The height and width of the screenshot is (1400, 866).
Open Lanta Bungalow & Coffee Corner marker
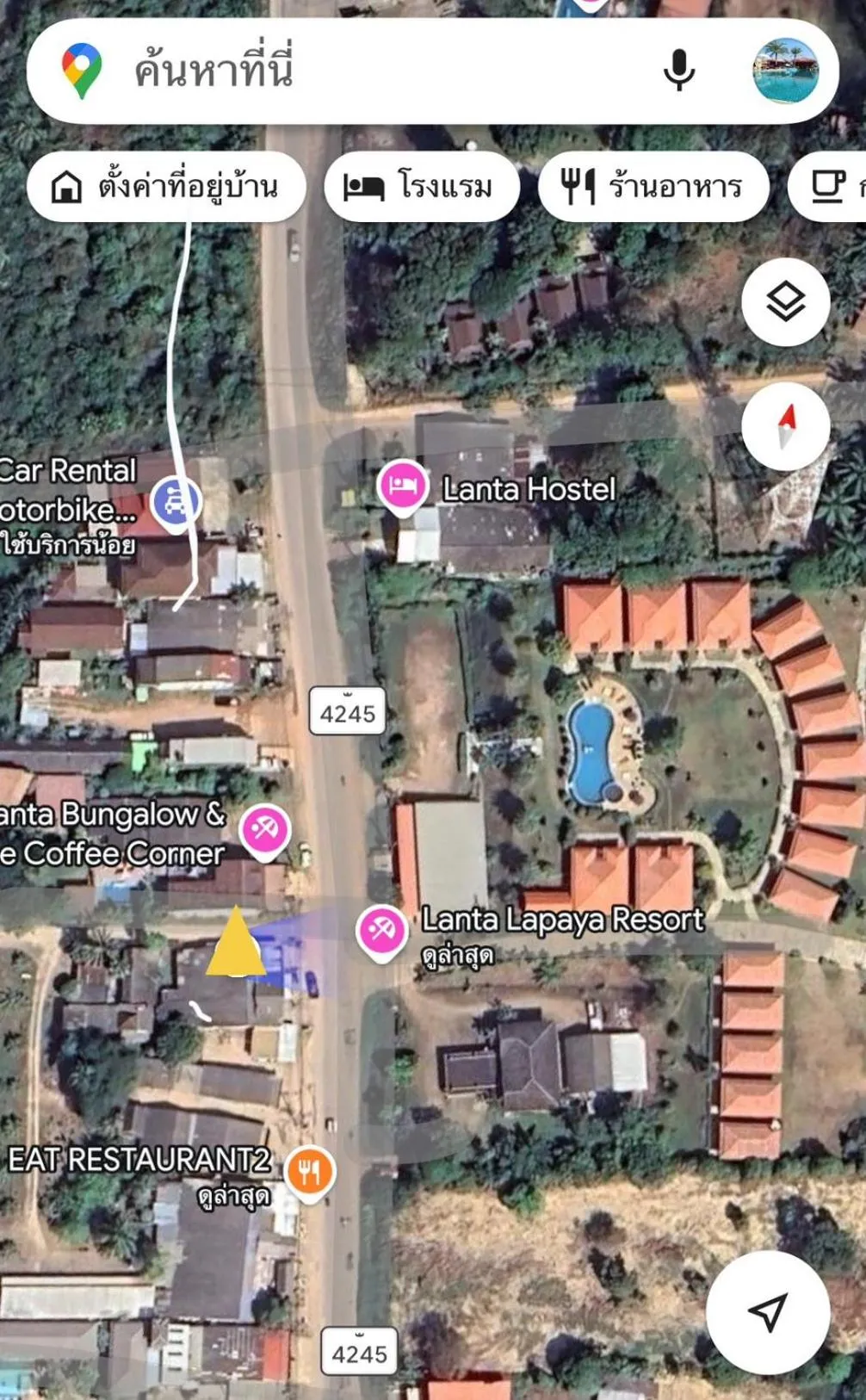[264, 830]
